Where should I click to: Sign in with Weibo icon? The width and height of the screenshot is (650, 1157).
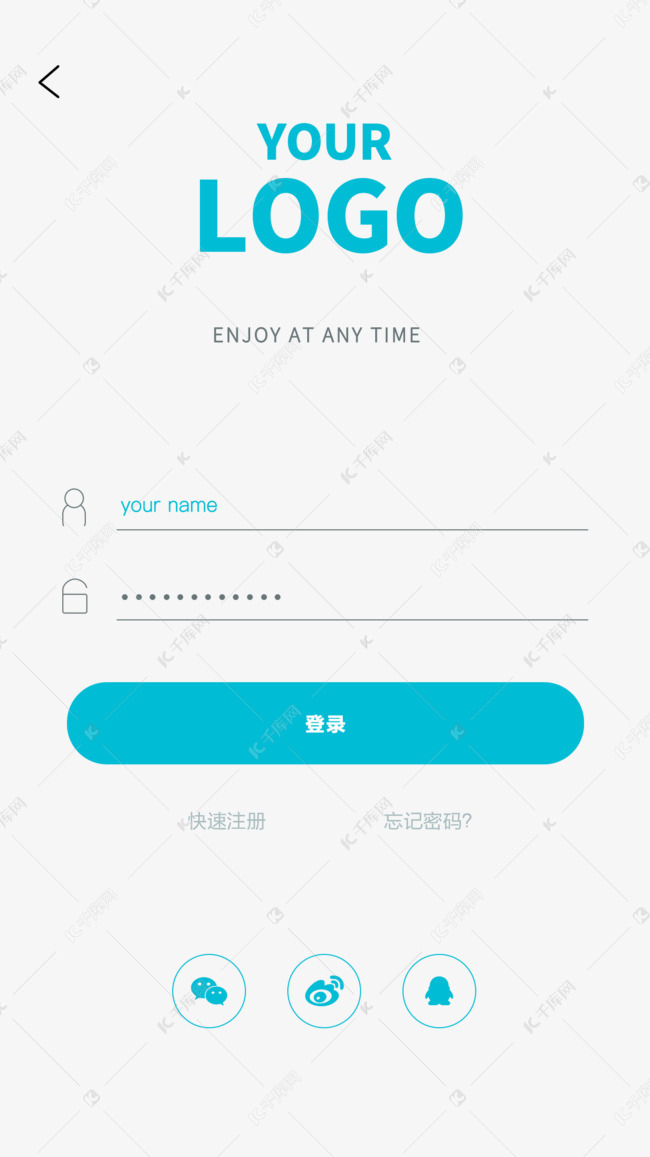[324, 991]
